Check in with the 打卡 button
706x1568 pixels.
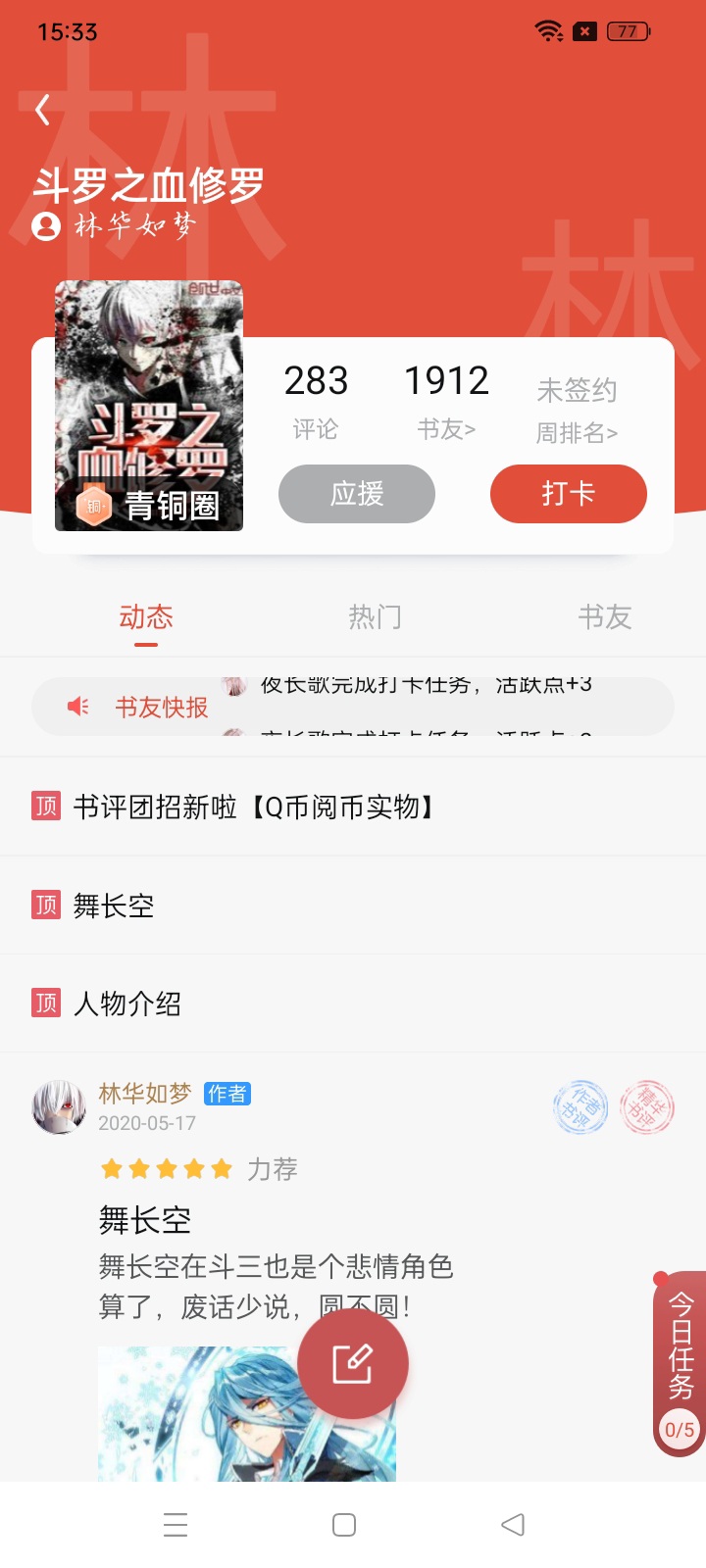point(568,494)
